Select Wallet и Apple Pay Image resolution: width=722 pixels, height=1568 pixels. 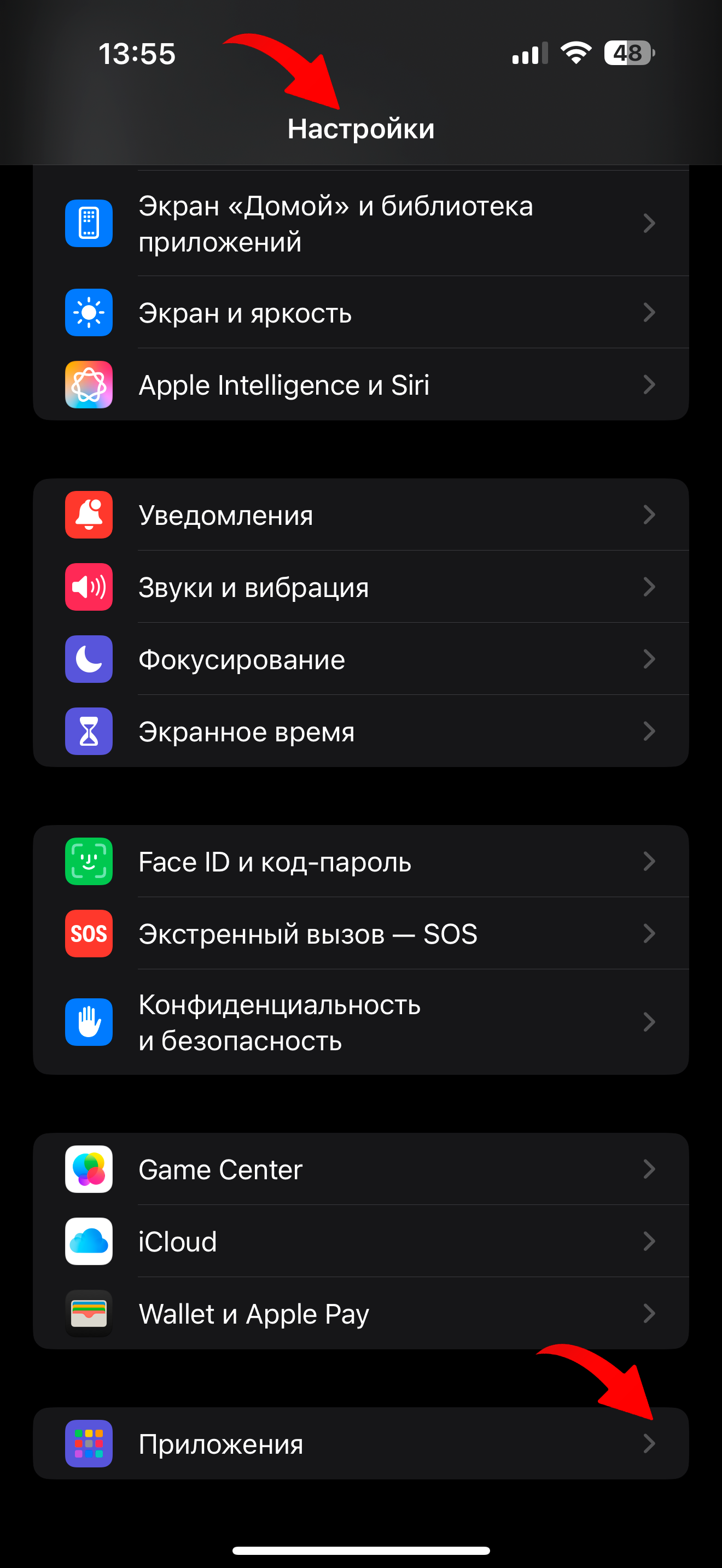pyautogui.click(x=360, y=1313)
